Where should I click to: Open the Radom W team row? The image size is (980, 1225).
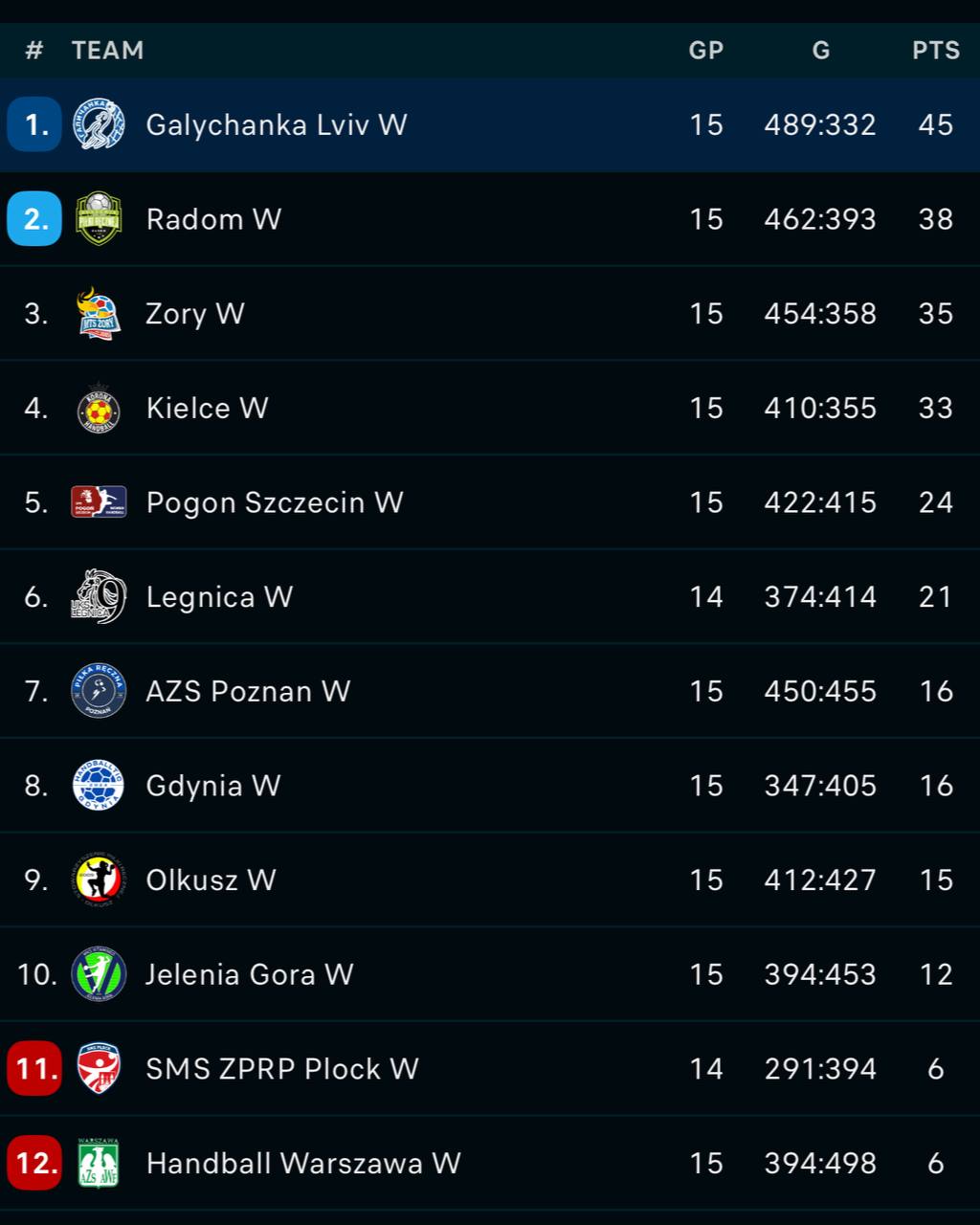coord(213,219)
